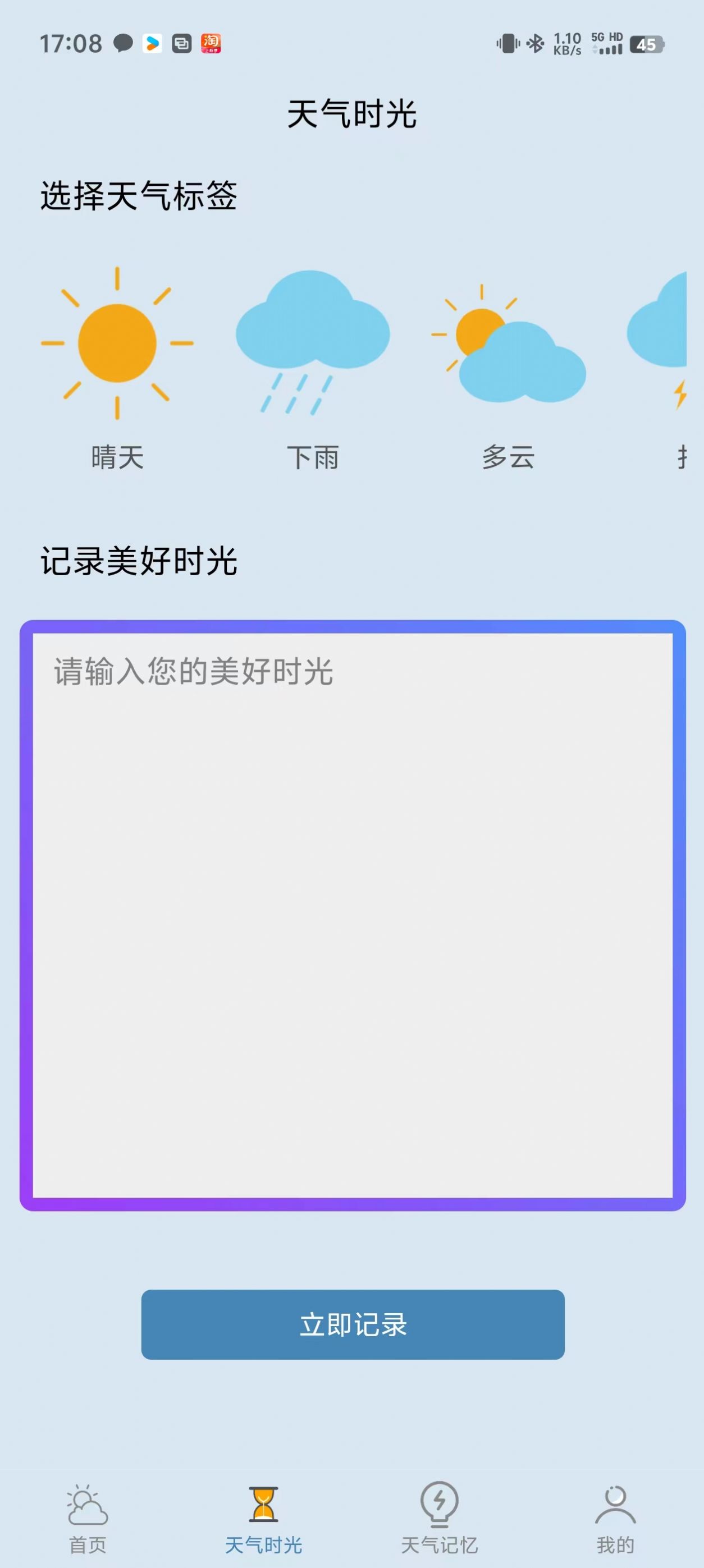Select the 晴天 sunny weather tag

pyautogui.click(x=117, y=365)
